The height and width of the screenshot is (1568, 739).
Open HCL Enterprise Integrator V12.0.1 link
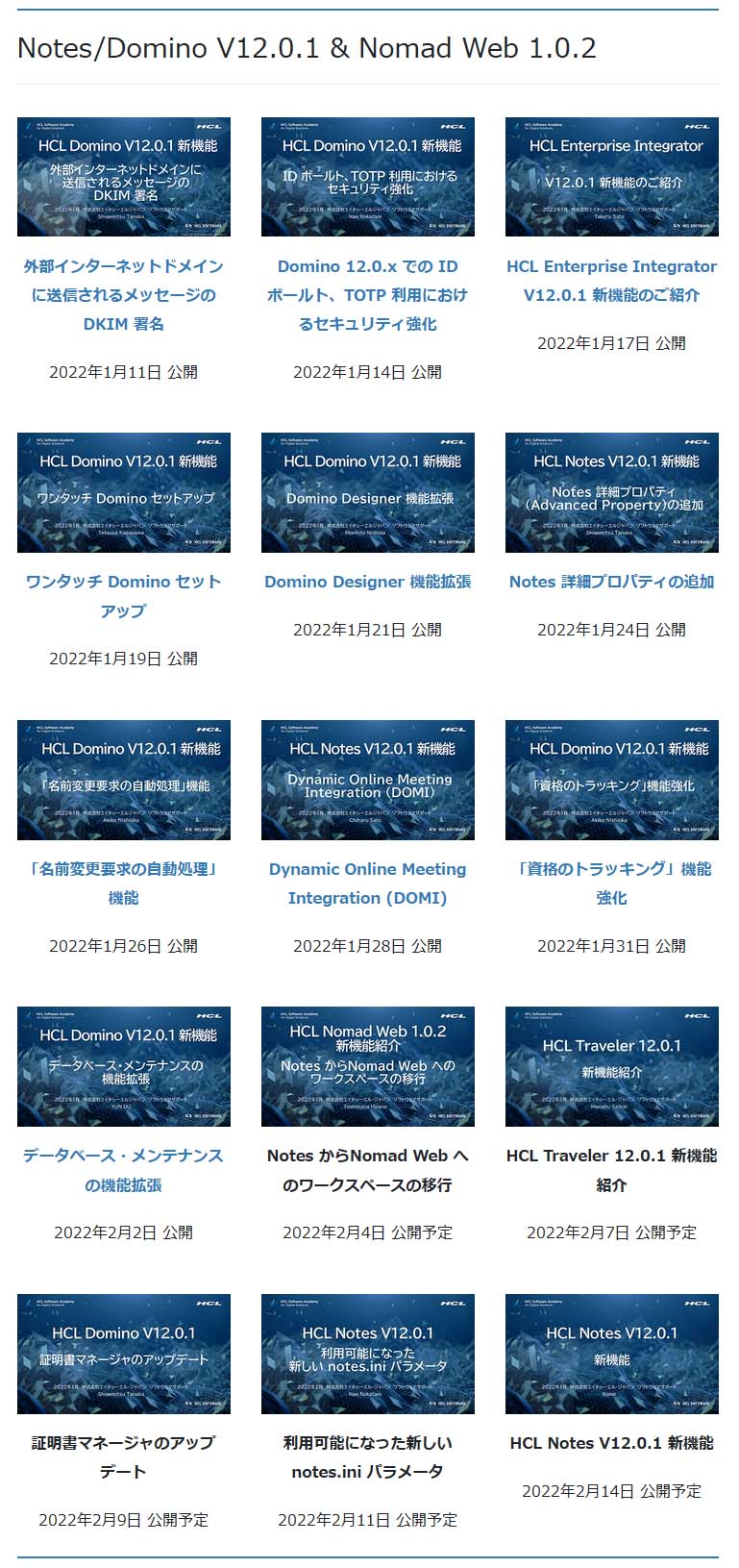click(x=611, y=280)
